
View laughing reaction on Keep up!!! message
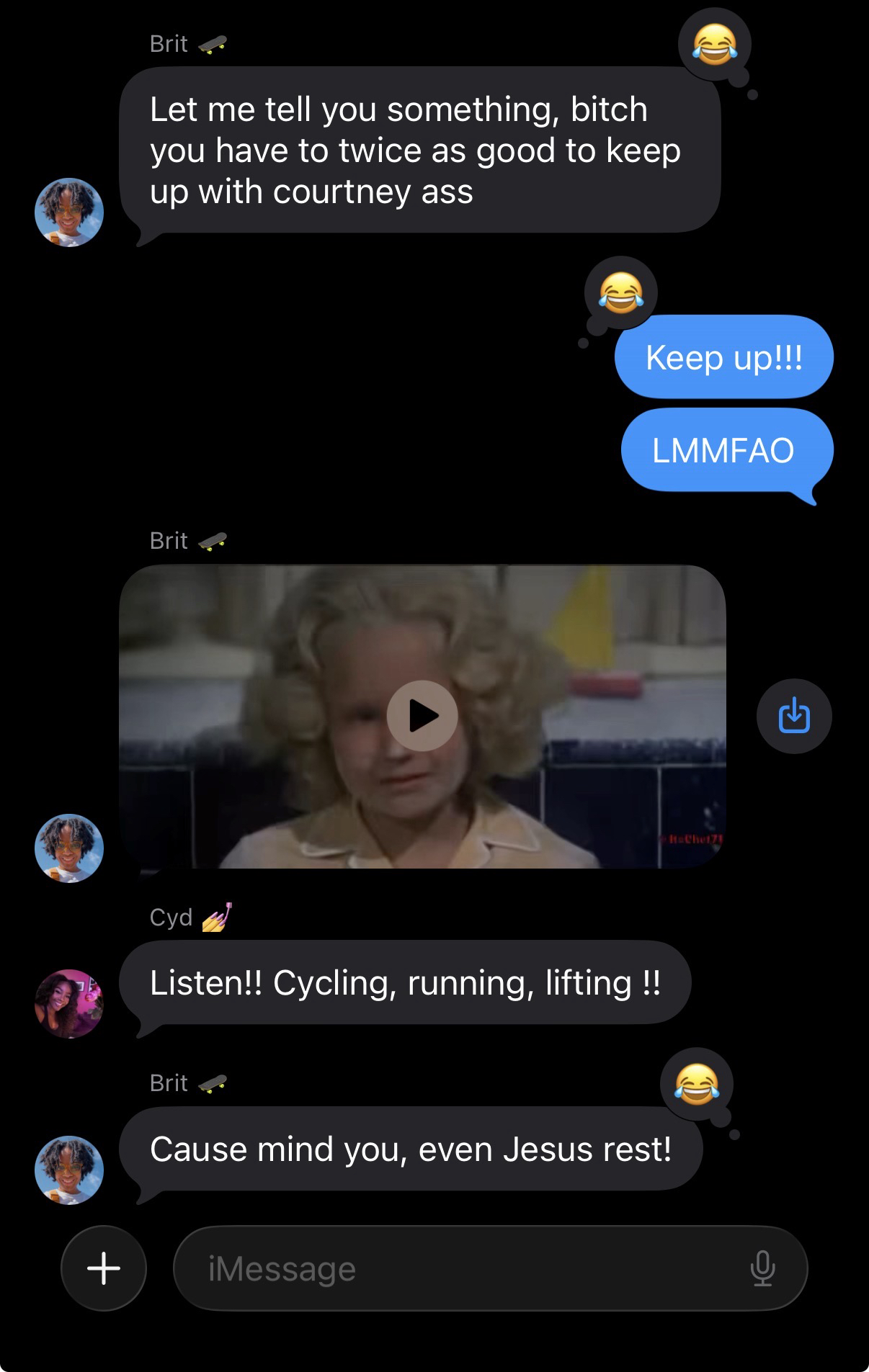(621, 292)
